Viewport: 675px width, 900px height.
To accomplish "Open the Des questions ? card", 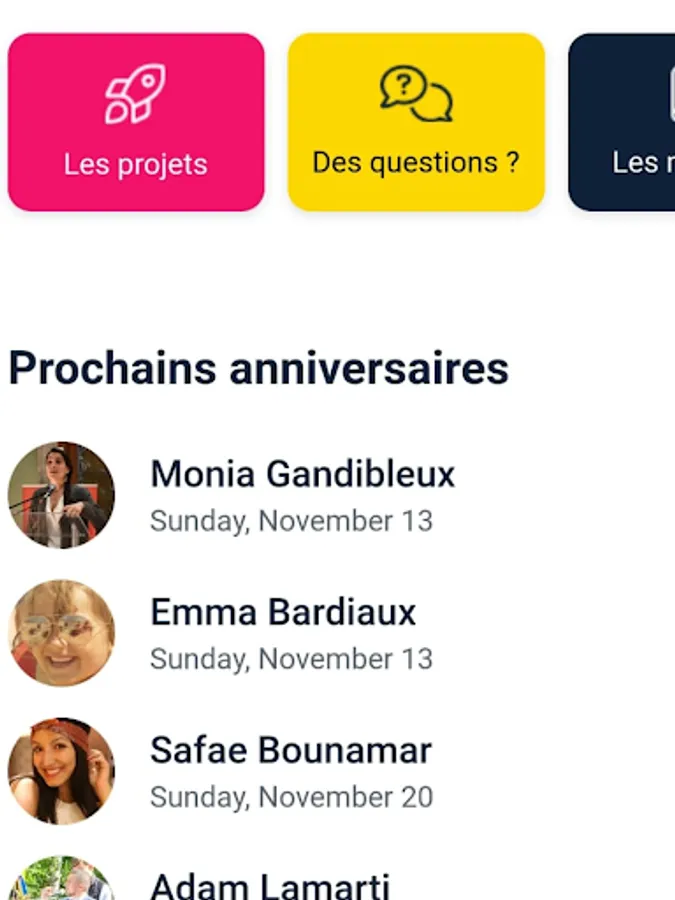I will point(416,122).
